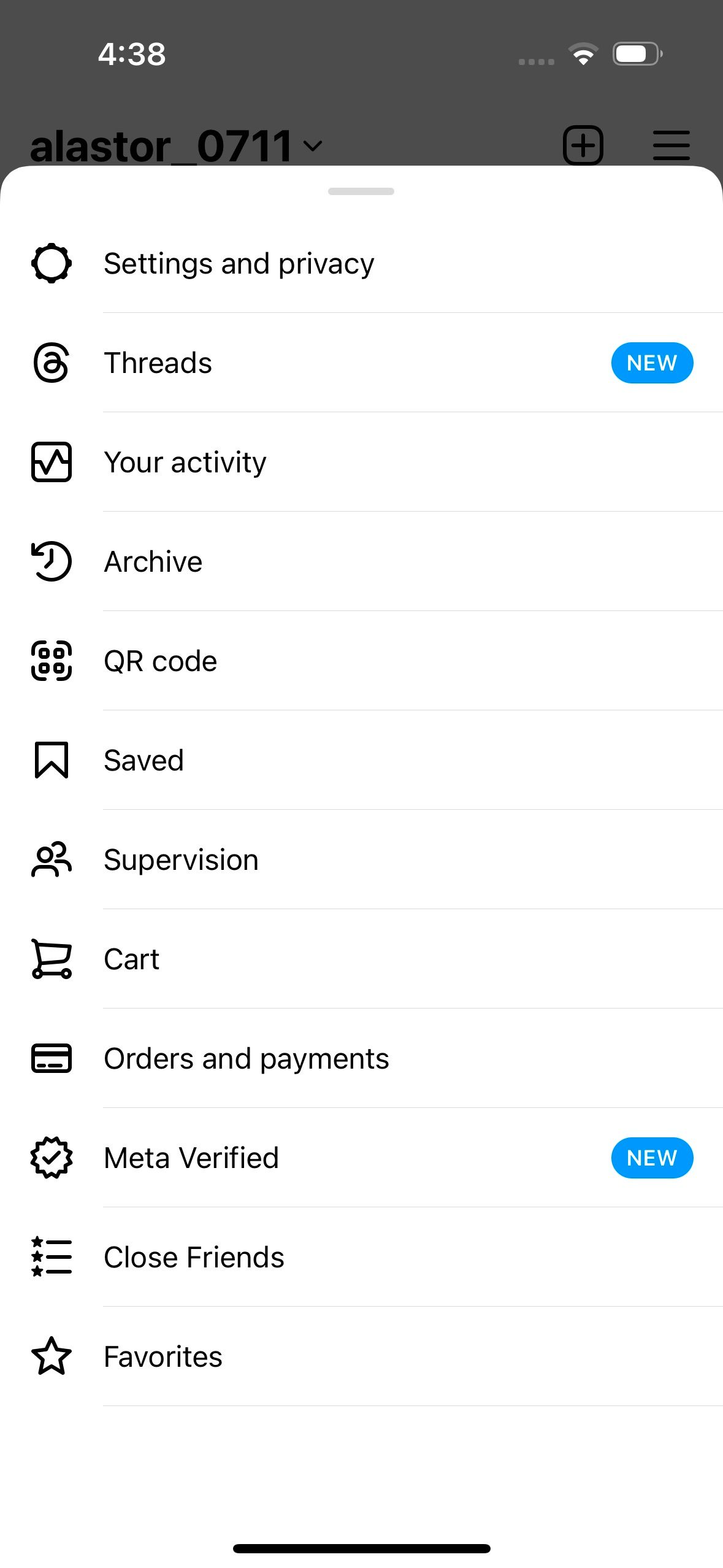Viewport: 723px width, 1568px height.
Task: Tap the Settings gear icon
Action: [52, 263]
